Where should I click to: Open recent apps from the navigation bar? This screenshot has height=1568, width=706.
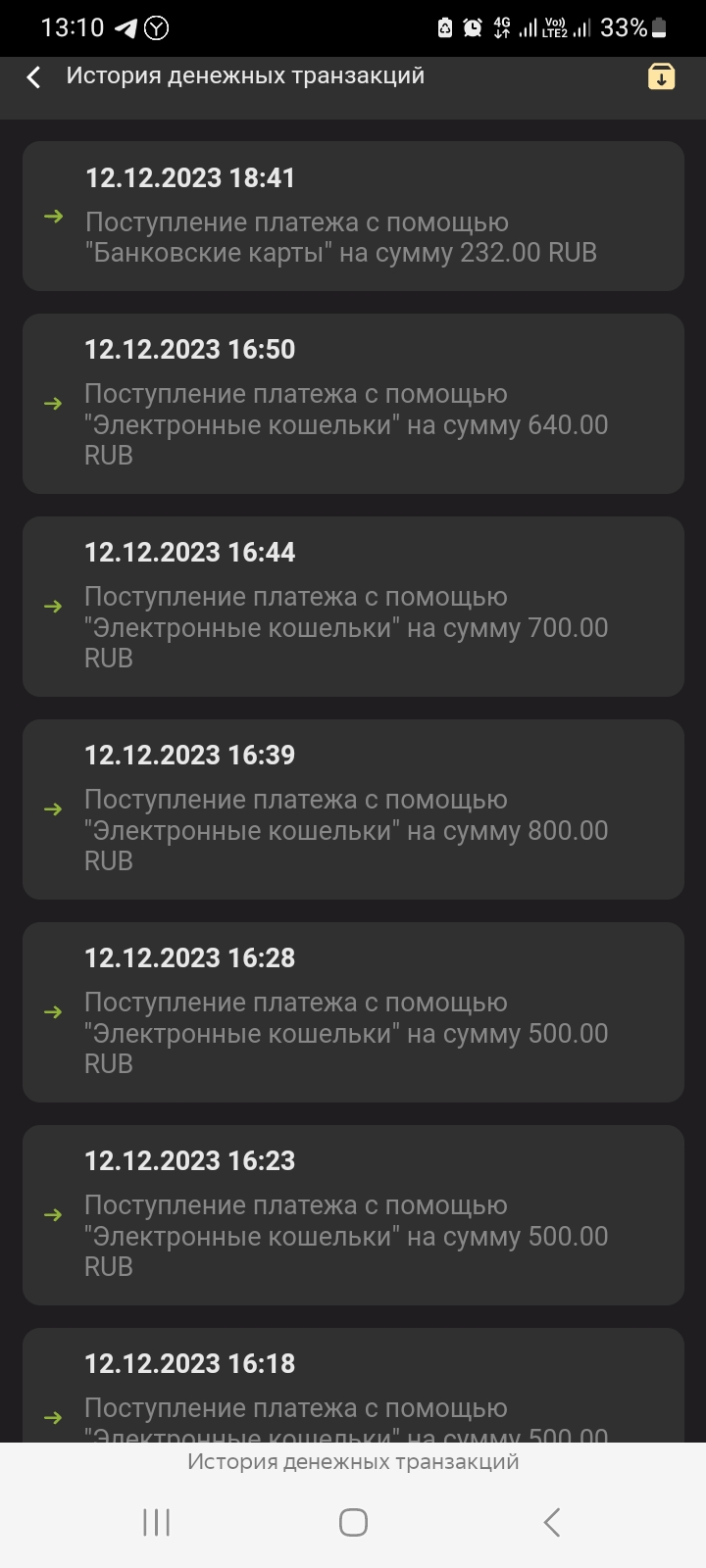157,1522
